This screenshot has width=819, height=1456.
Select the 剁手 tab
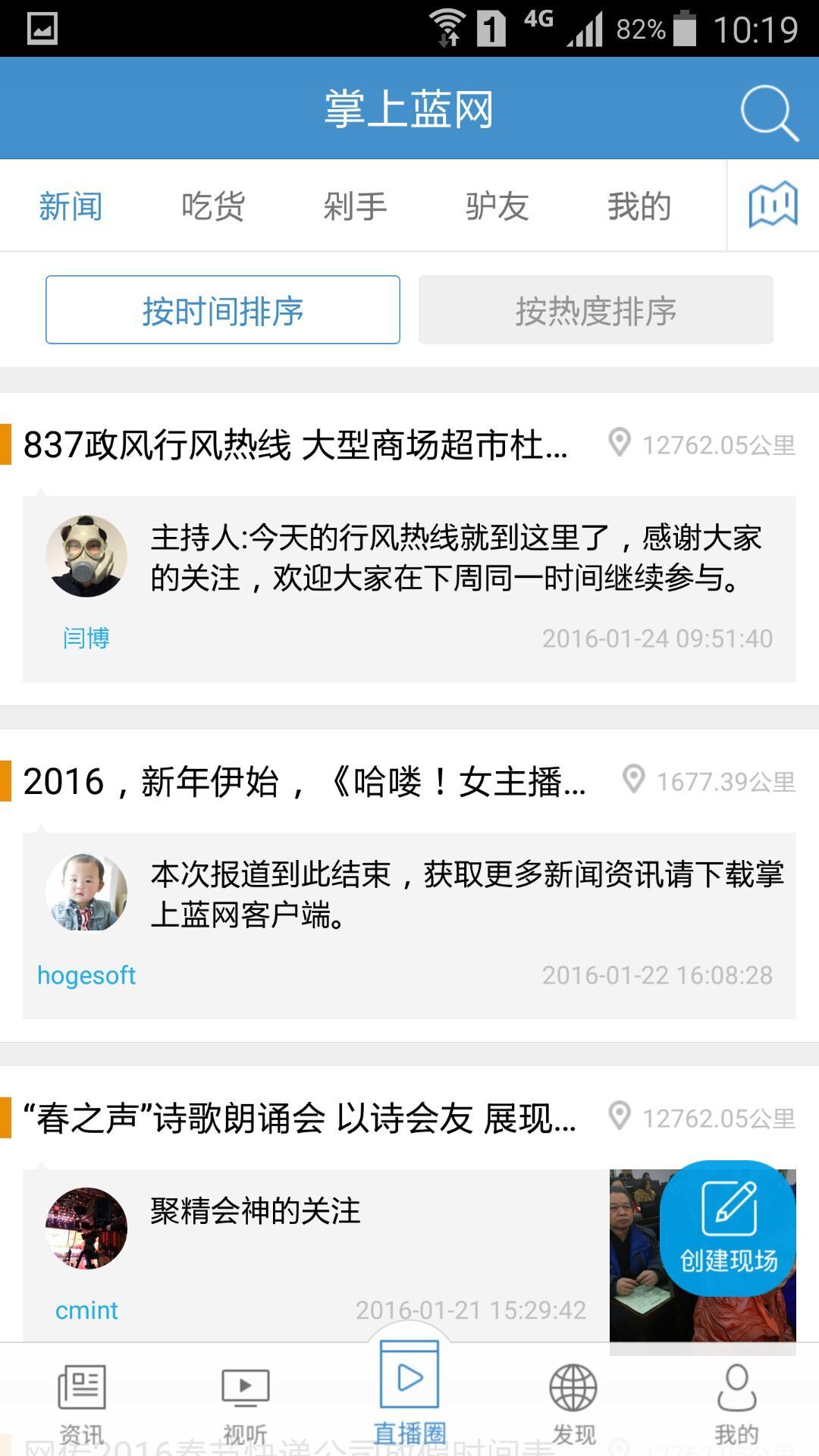click(355, 206)
